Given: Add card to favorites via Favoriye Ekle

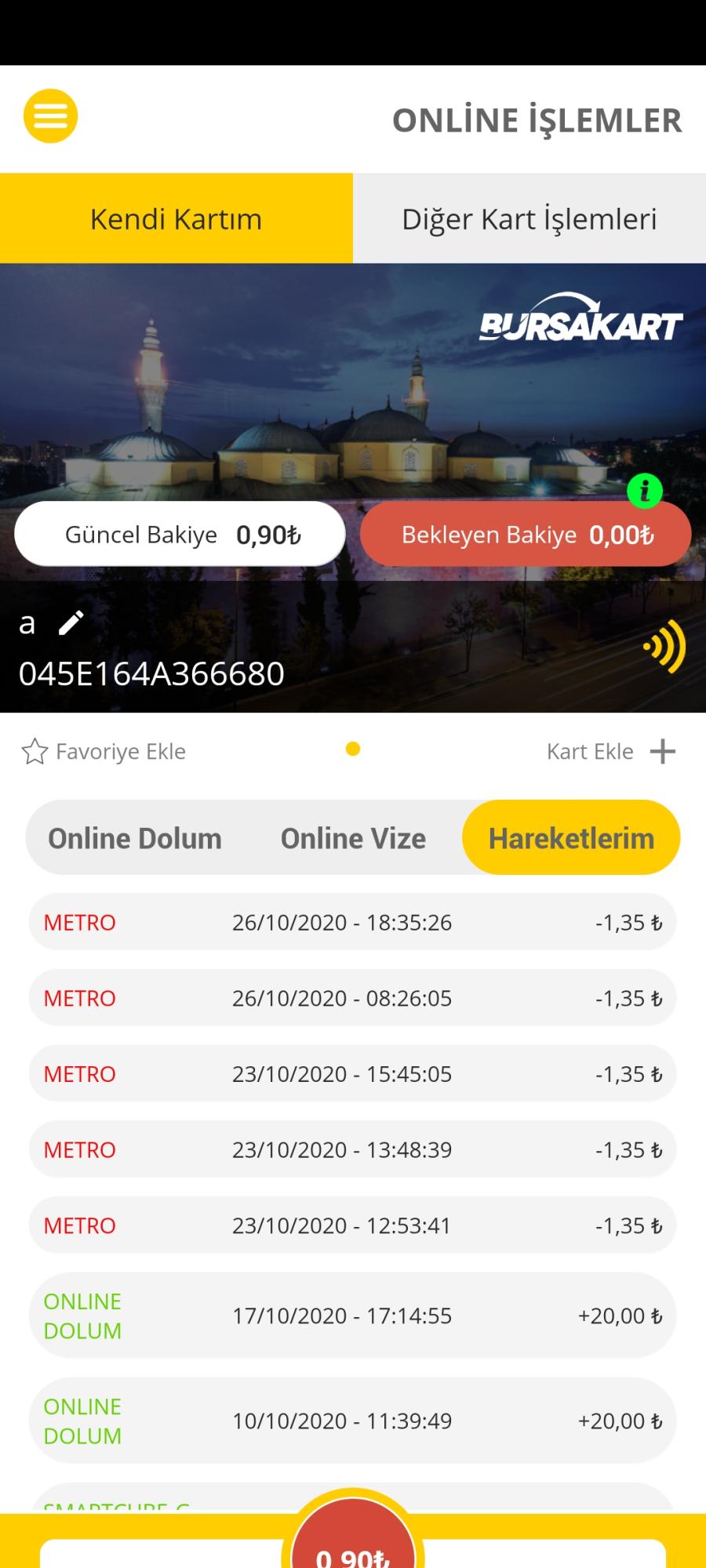Looking at the screenshot, I should click(x=104, y=751).
